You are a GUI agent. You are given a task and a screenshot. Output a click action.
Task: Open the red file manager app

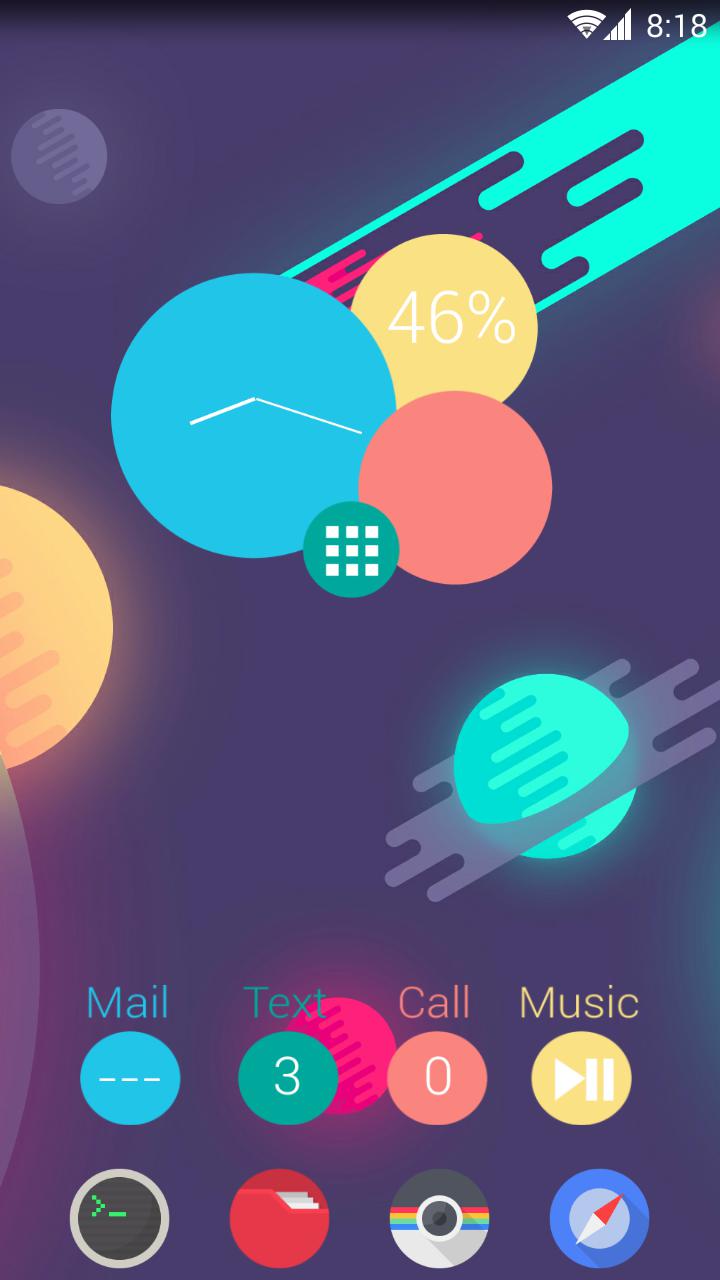pyautogui.click(x=279, y=1218)
